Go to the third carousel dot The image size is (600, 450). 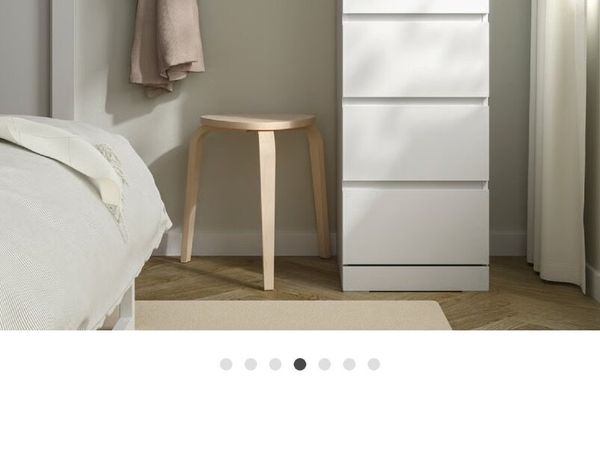point(275,364)
